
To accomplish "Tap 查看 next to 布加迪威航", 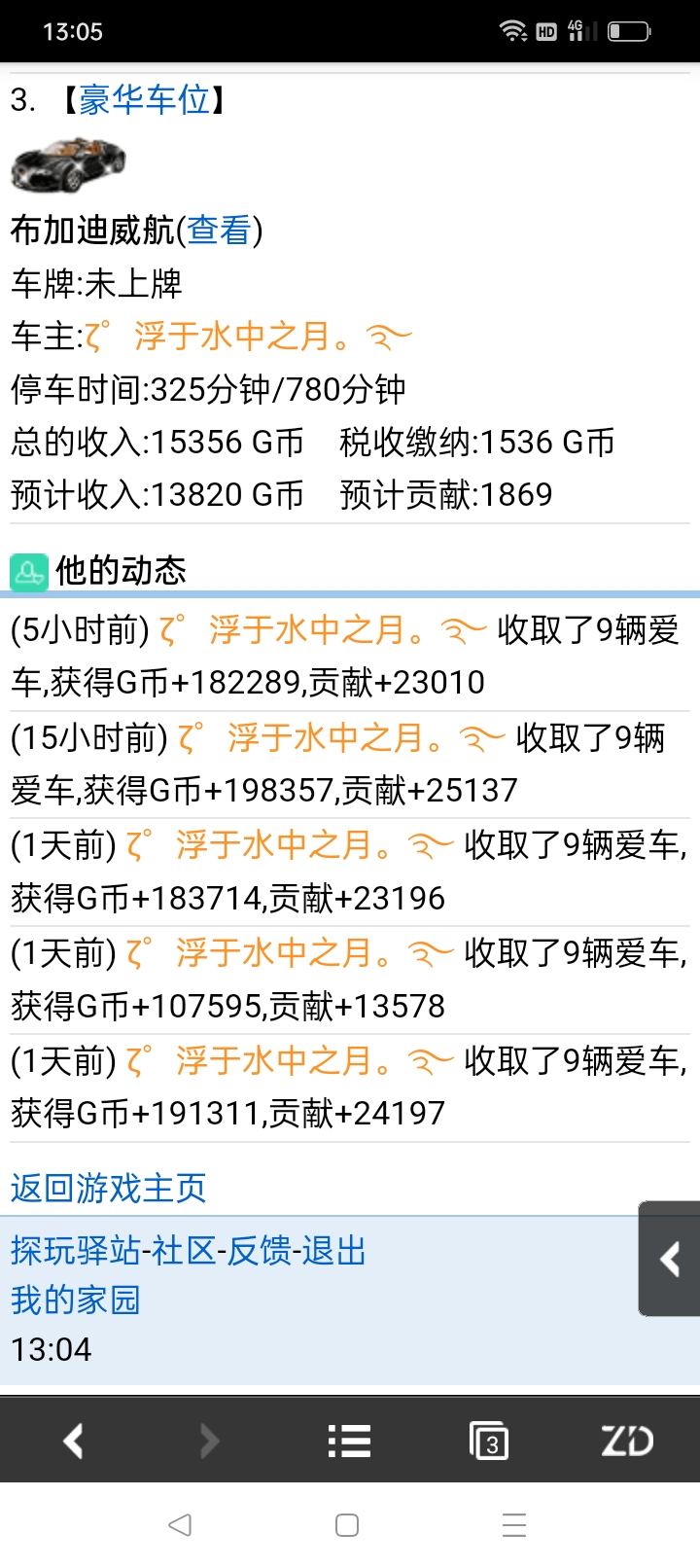I will point(219,231).
